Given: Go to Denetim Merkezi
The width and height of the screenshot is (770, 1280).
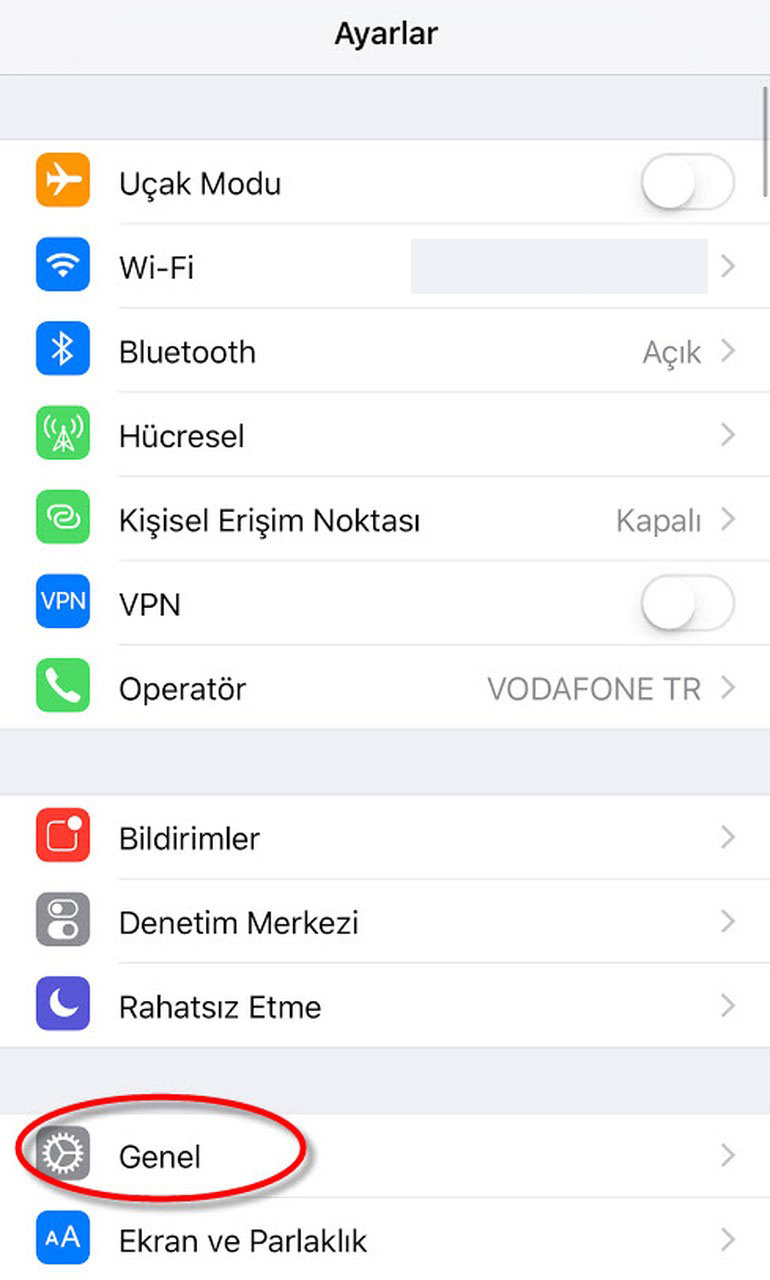Looking at the screenshot, I should click(x=385, y=922).
